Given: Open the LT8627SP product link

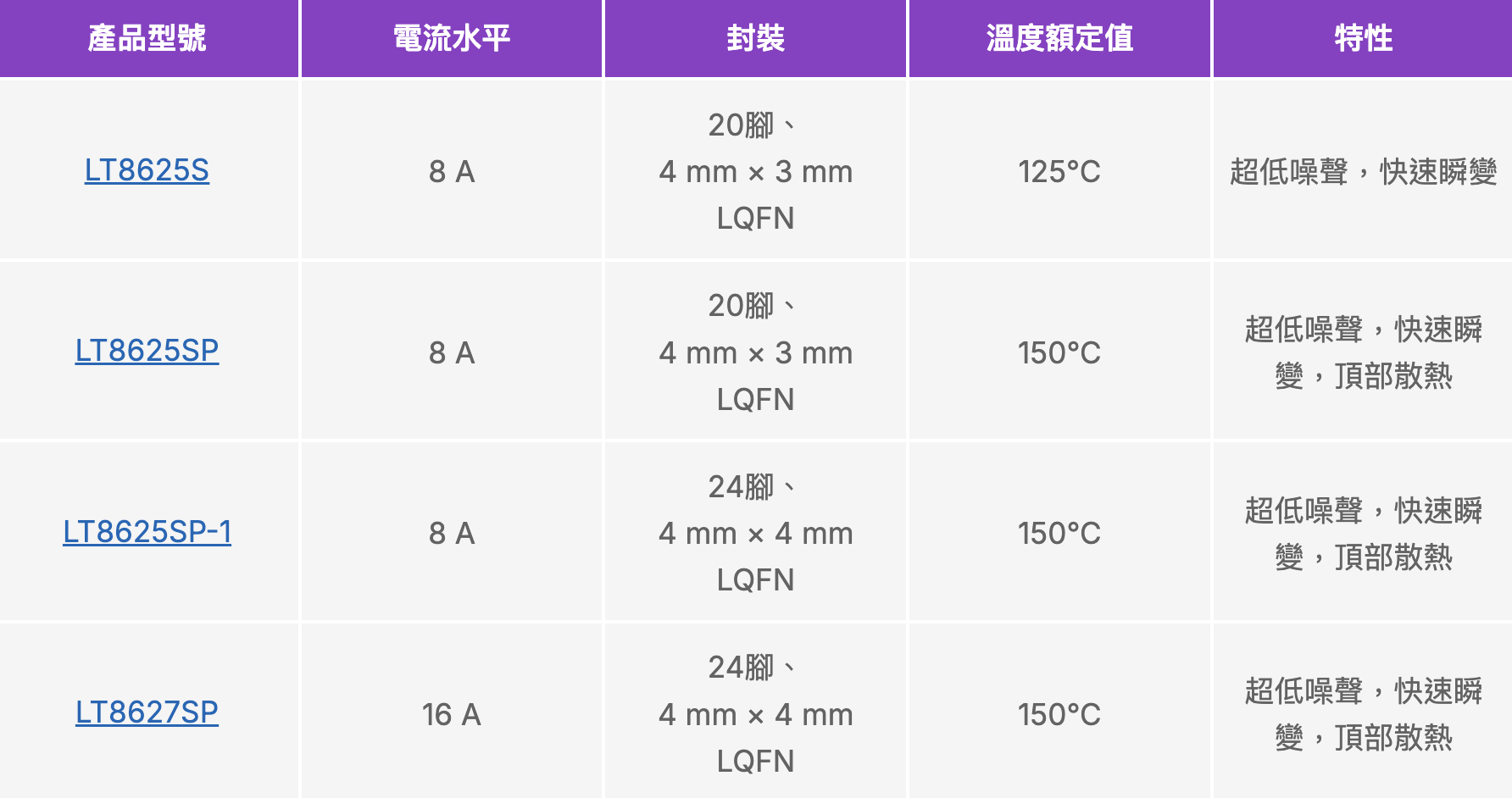Looking at the screenshot, I should 147,712.
